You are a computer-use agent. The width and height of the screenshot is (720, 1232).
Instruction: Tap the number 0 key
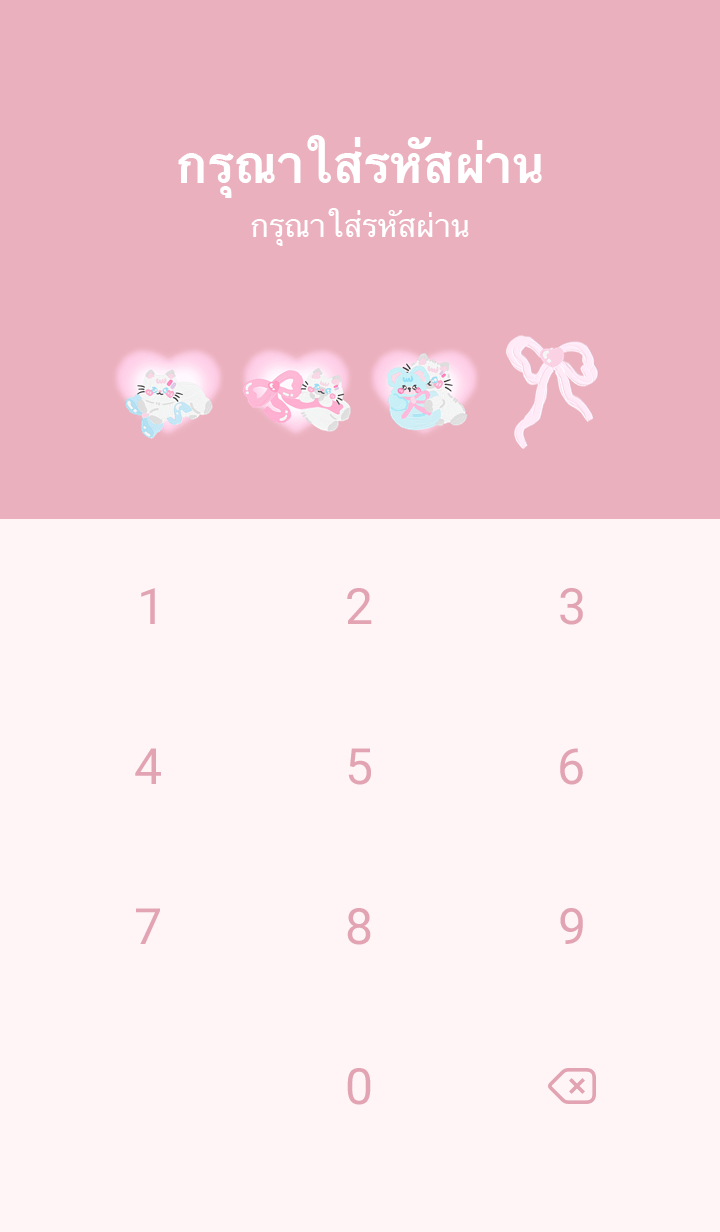[359, 1087]
